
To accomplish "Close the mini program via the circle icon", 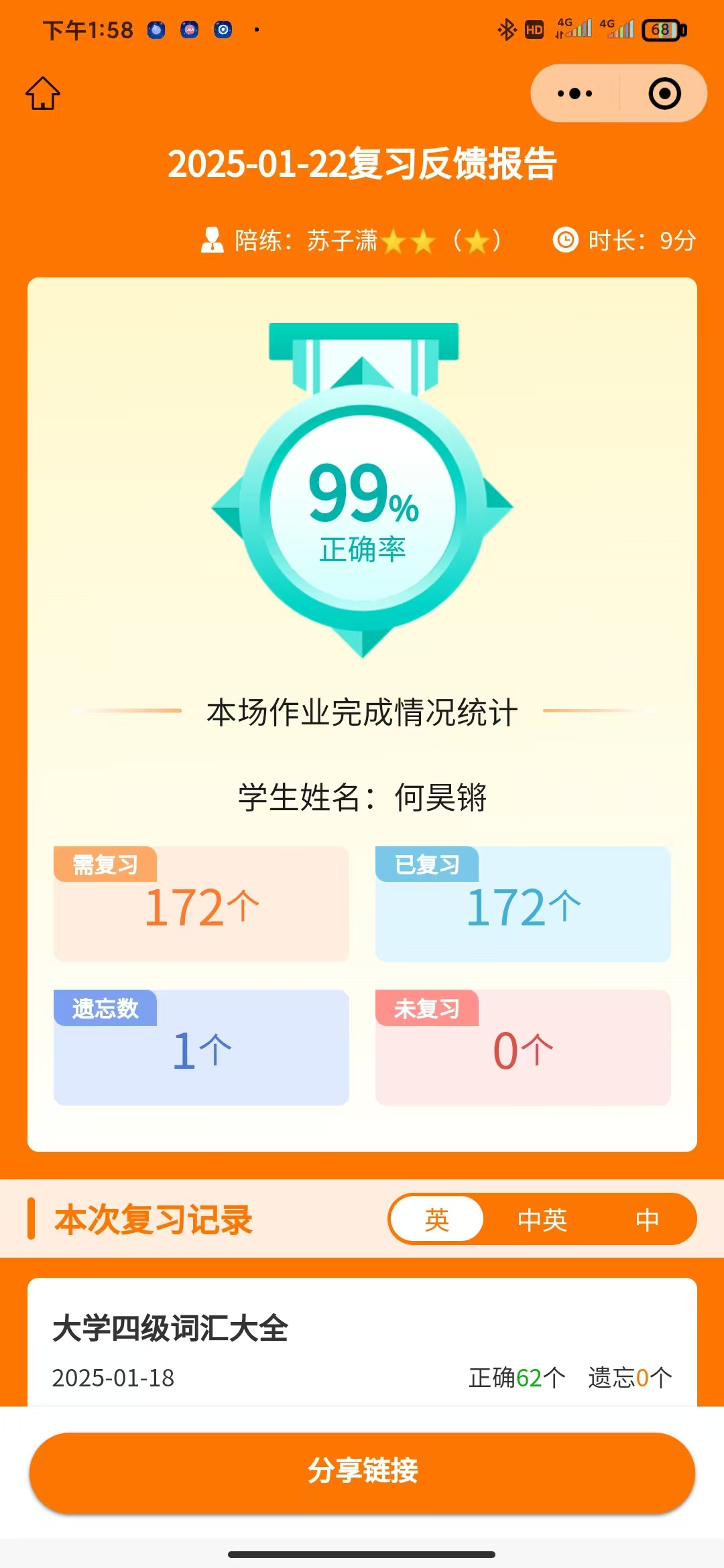I will (664, 93).
